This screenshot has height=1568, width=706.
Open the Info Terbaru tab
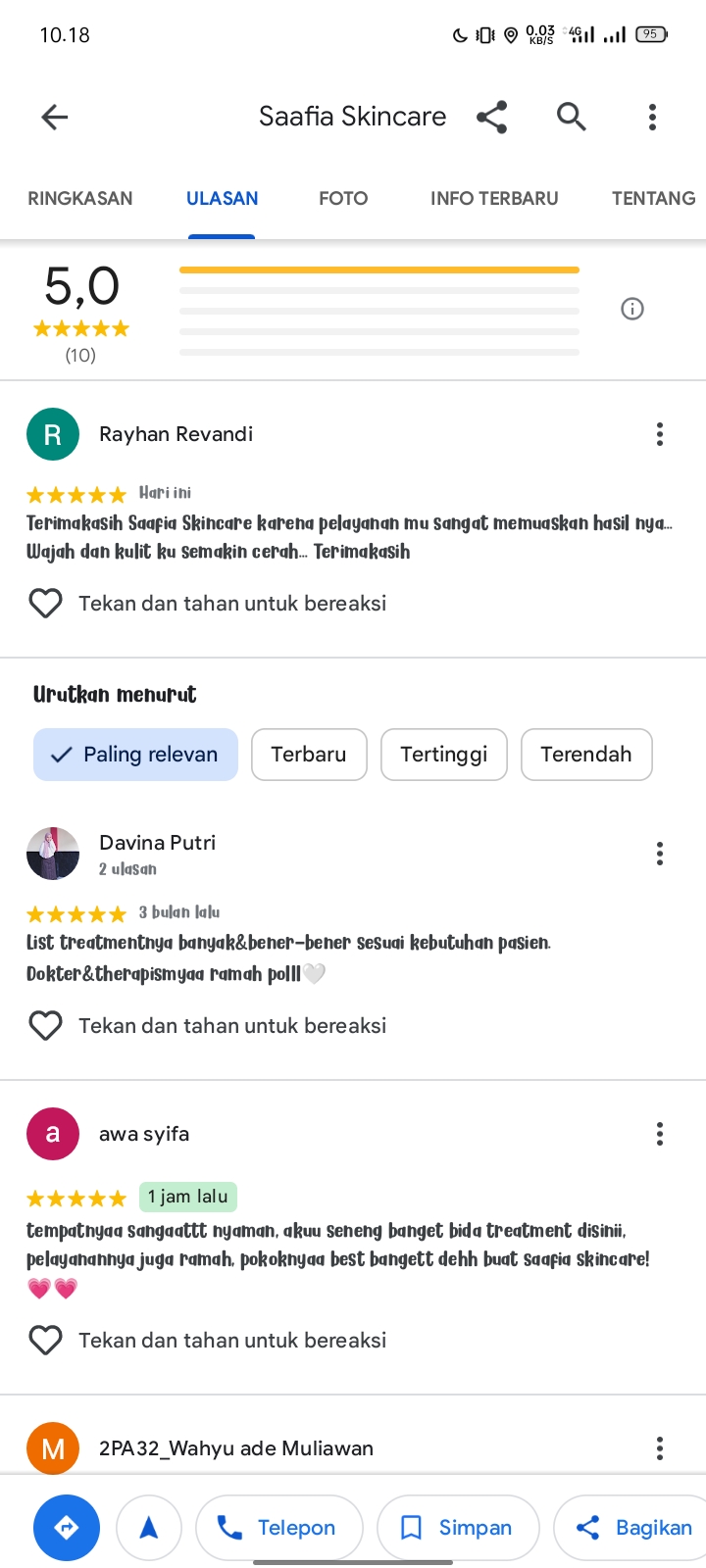[x=494, y=198]
